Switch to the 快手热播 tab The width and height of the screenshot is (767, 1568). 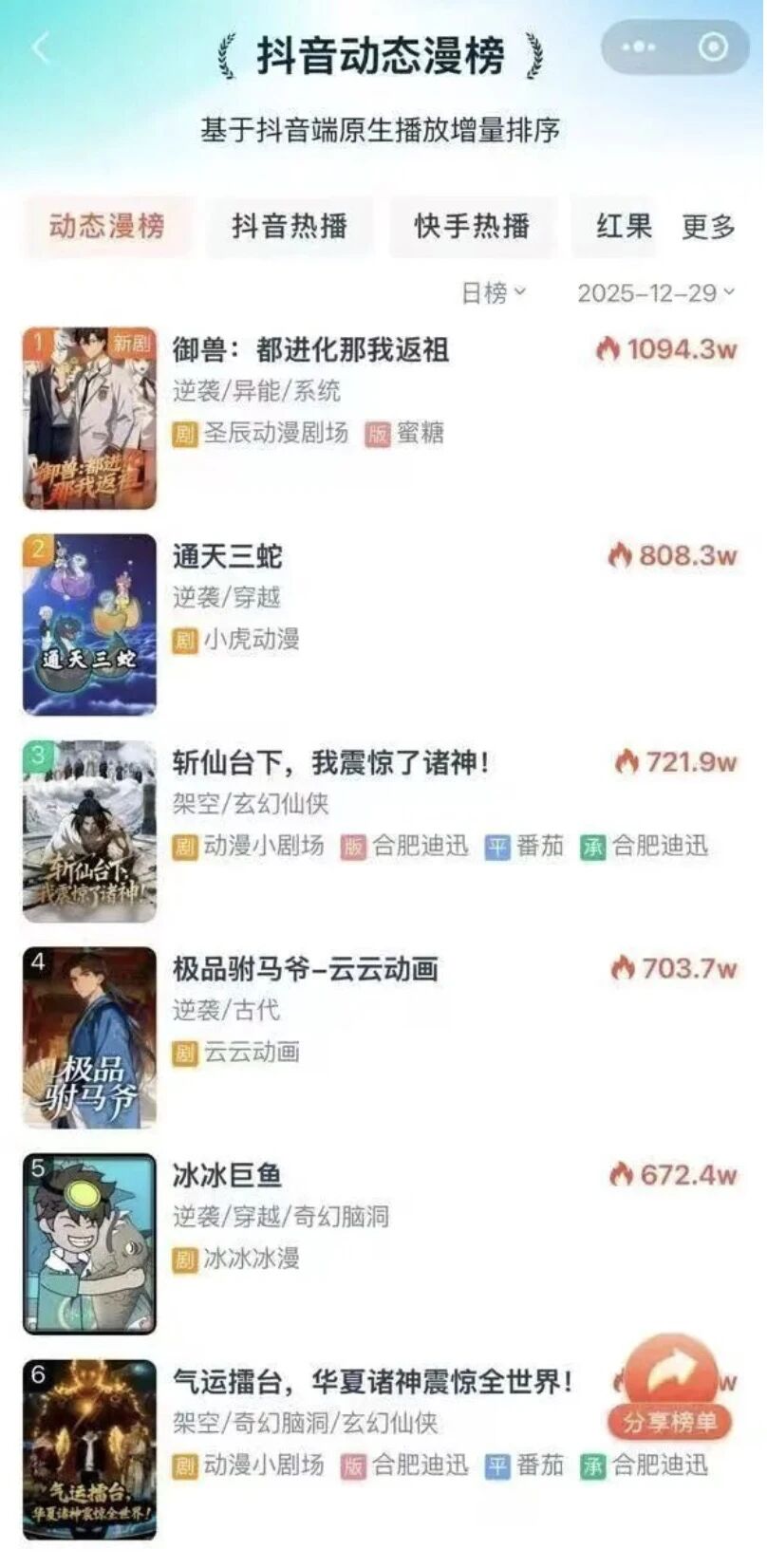pos(472,226)
